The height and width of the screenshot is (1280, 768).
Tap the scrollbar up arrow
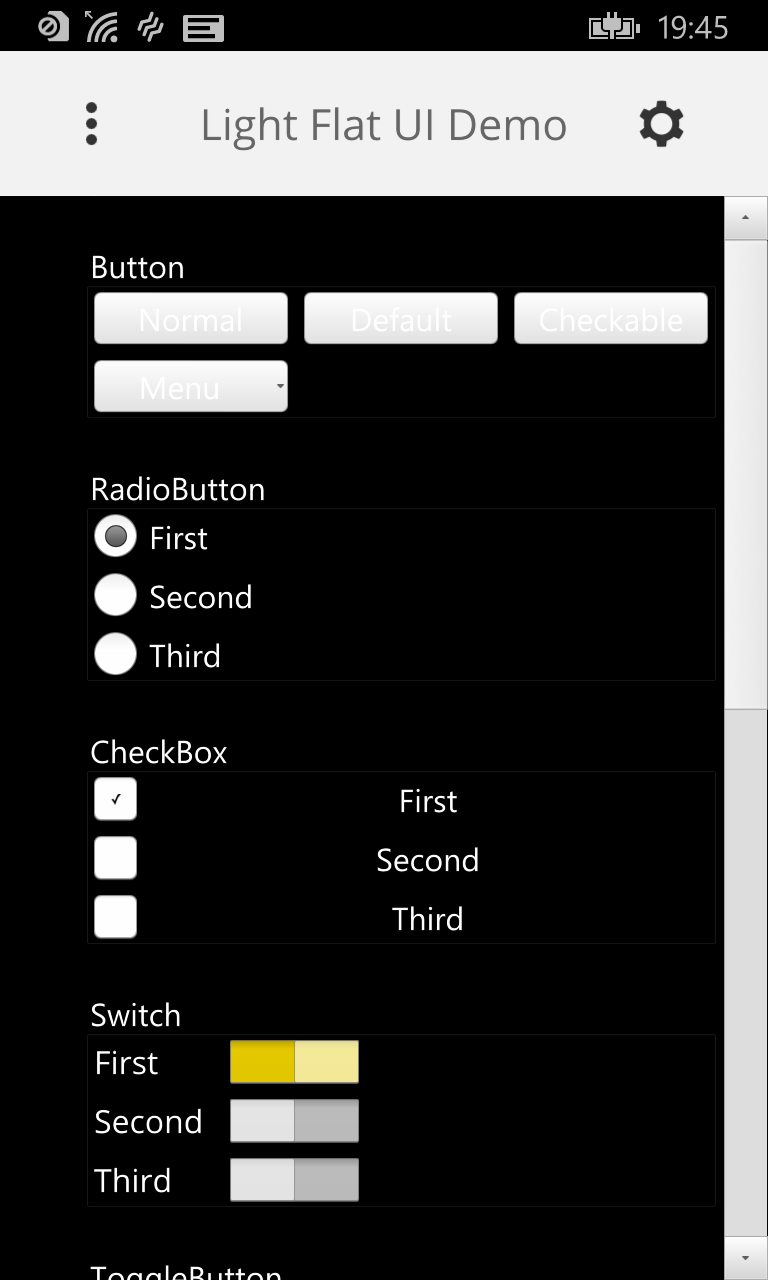pos(746,217)
